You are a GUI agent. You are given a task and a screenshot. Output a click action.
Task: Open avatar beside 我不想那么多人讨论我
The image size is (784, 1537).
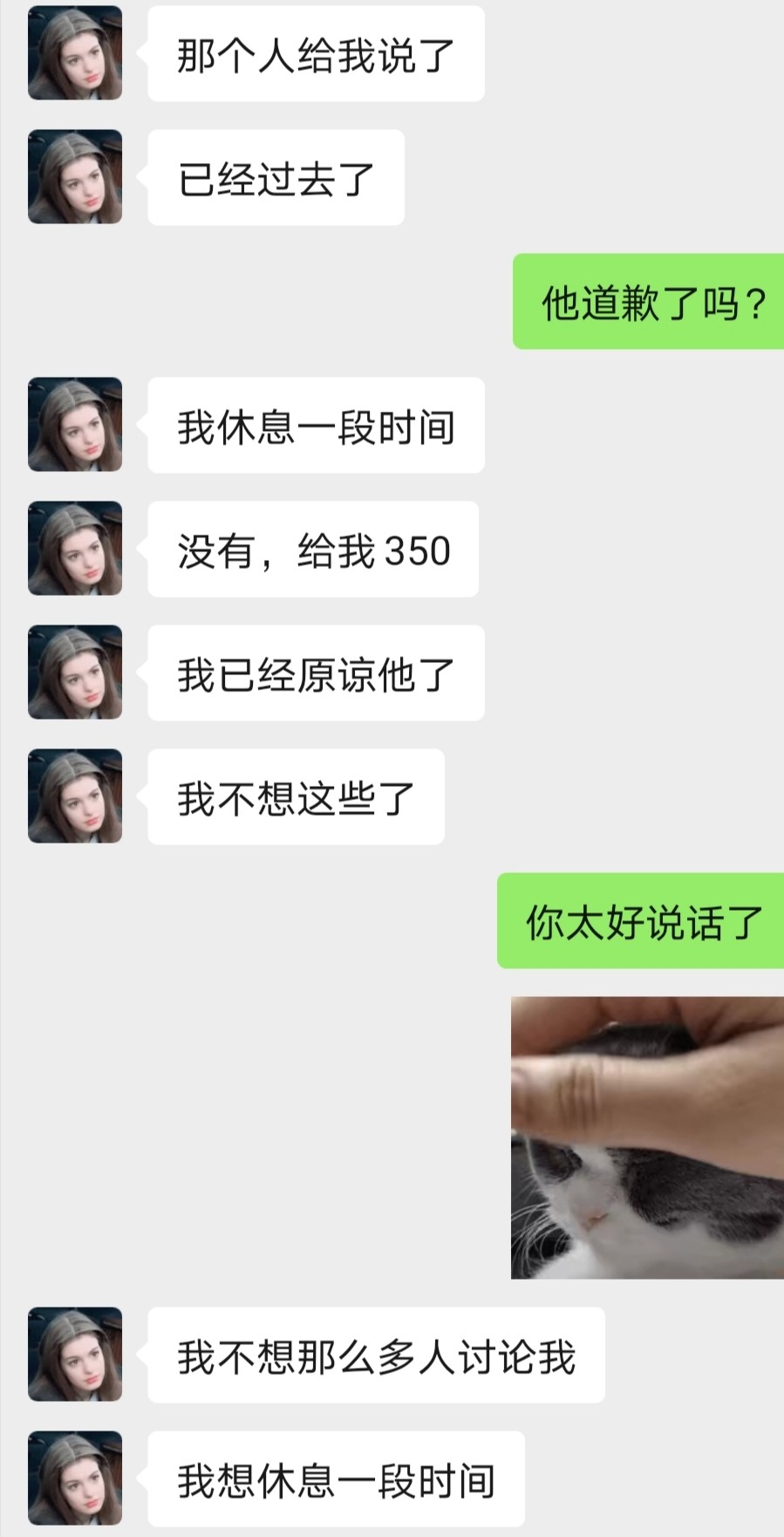pyautogui.click(x=75, y=1355)
